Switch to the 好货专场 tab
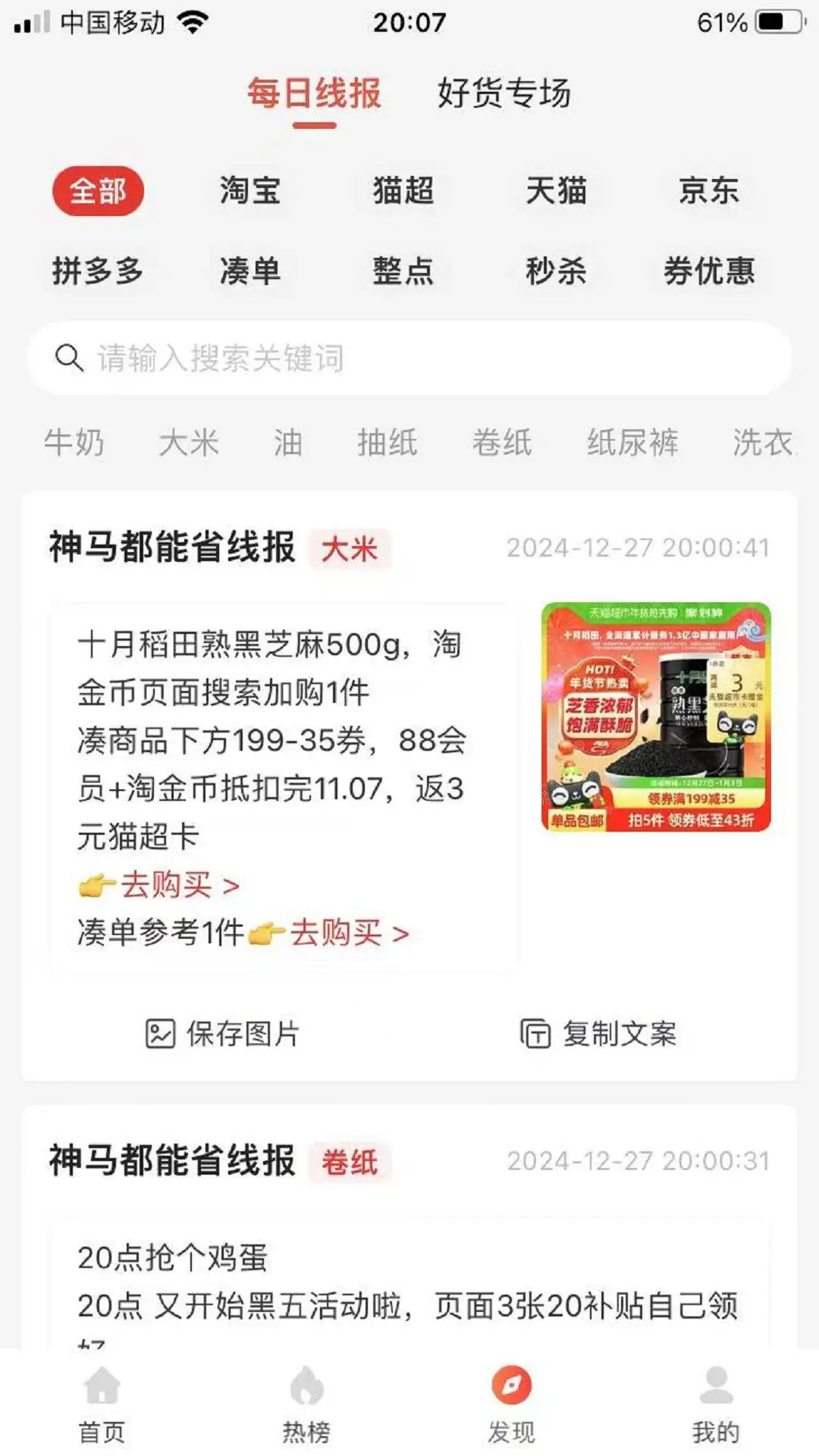This screenshot has width=819, height=1456. coord(504,93)
